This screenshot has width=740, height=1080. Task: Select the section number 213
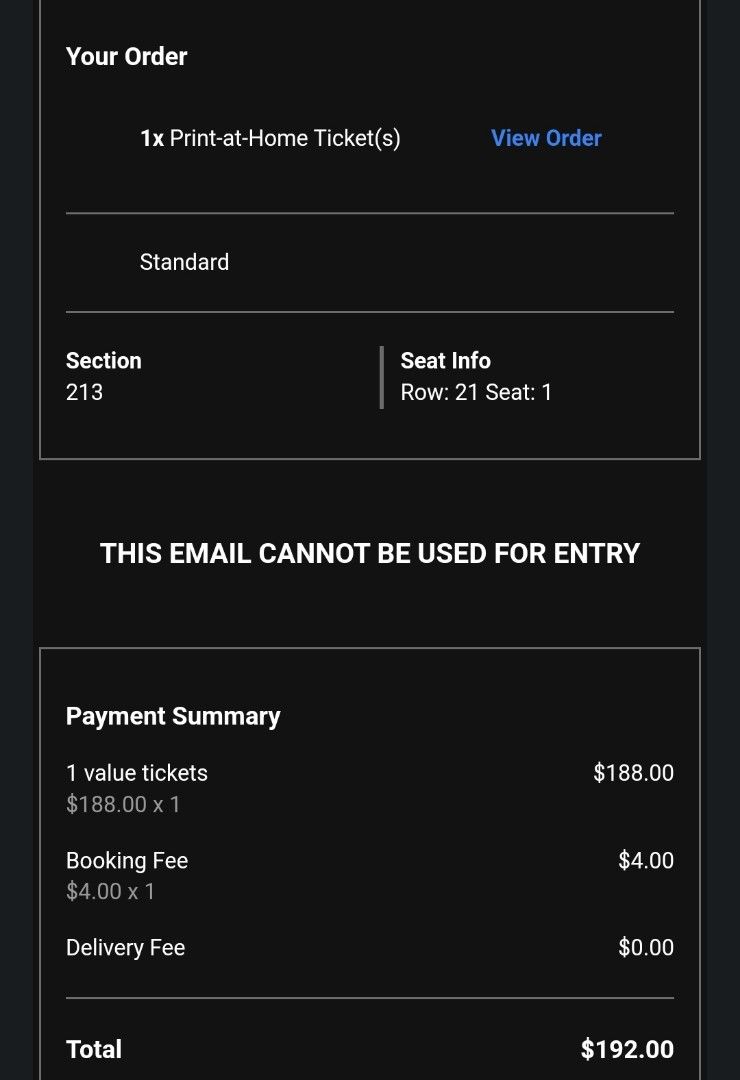point(84,392)
